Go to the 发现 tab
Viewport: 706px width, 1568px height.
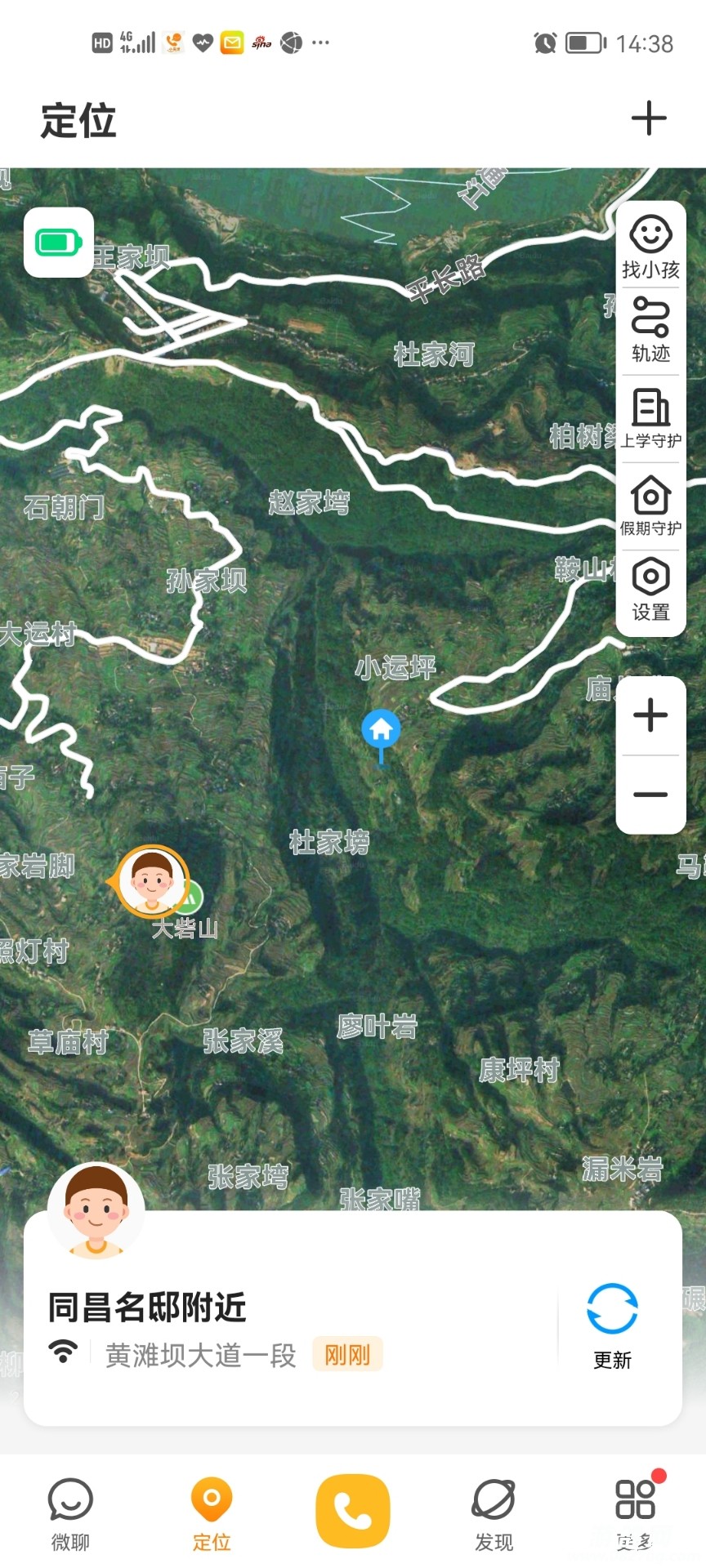click(x=494, y=1513)
